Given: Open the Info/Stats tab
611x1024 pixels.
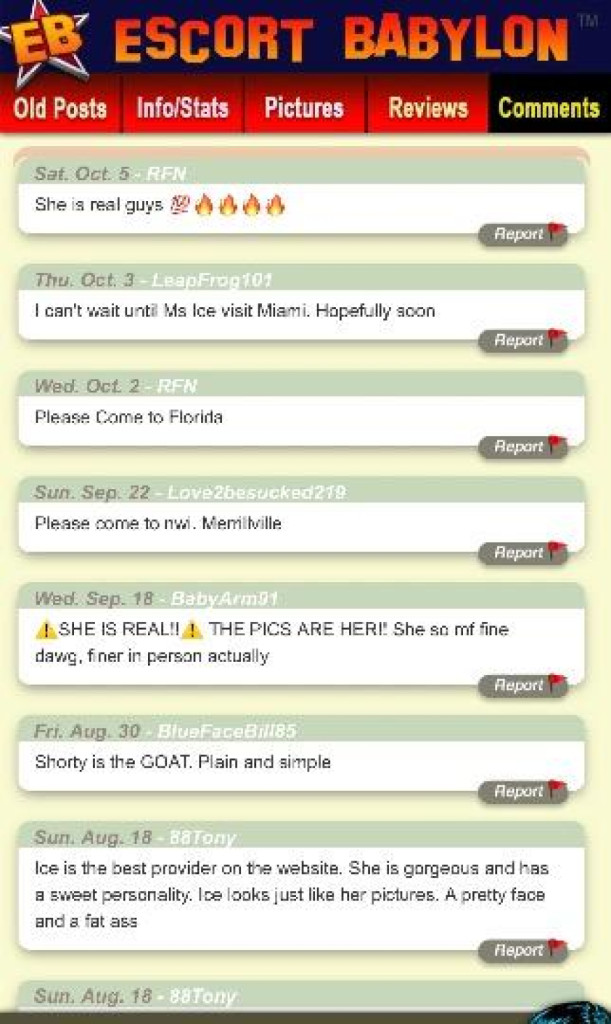Looking at the screenshot, I should [x=183, y=108].
